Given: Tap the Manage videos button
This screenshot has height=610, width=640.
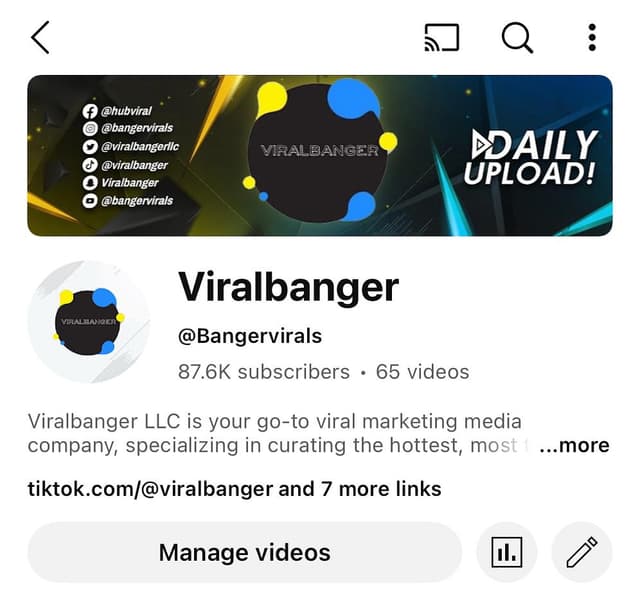Looking at the screenshot, I should (x=244, y=552).
